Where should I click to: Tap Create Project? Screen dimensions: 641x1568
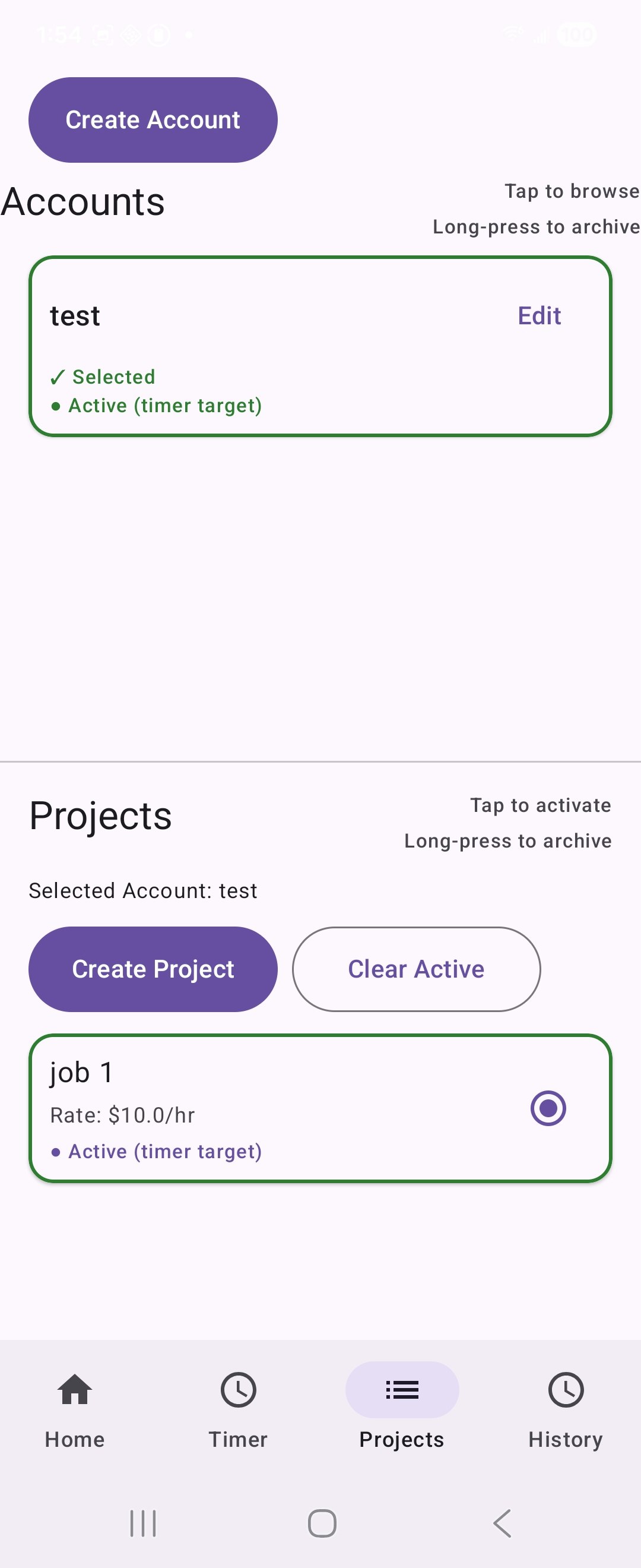click(x=153, y=969)
